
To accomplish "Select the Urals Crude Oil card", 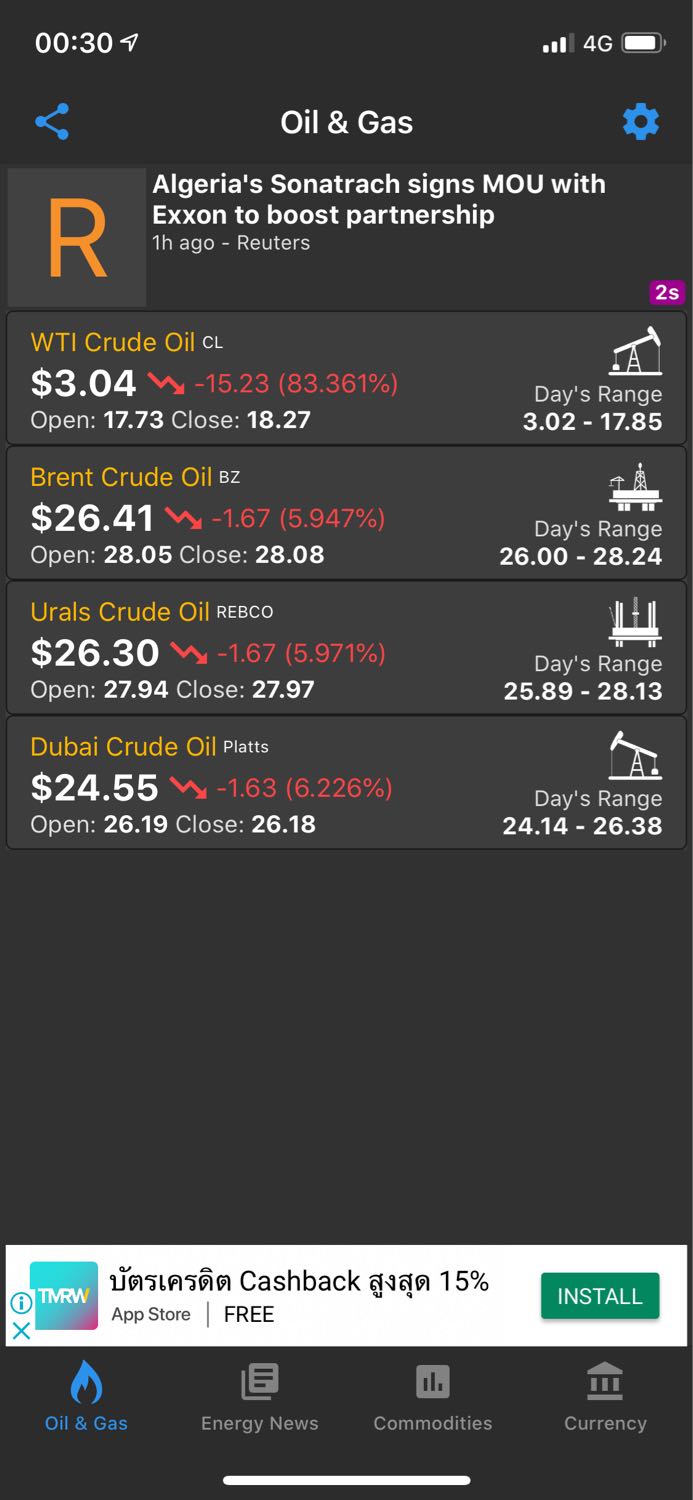I will point(346,648).
